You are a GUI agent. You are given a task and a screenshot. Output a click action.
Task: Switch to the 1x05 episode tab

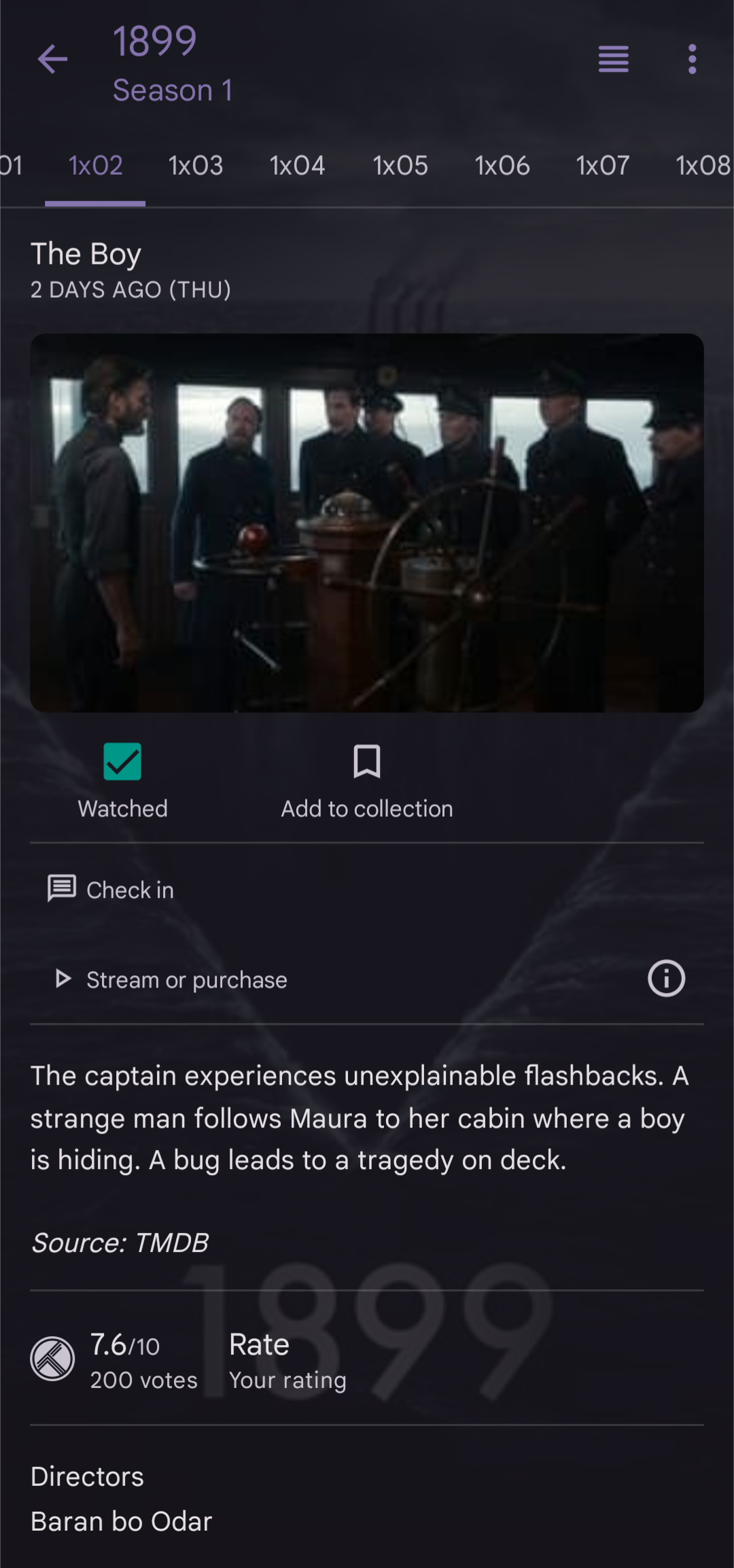pyautogui.click(x=400, y=166)
